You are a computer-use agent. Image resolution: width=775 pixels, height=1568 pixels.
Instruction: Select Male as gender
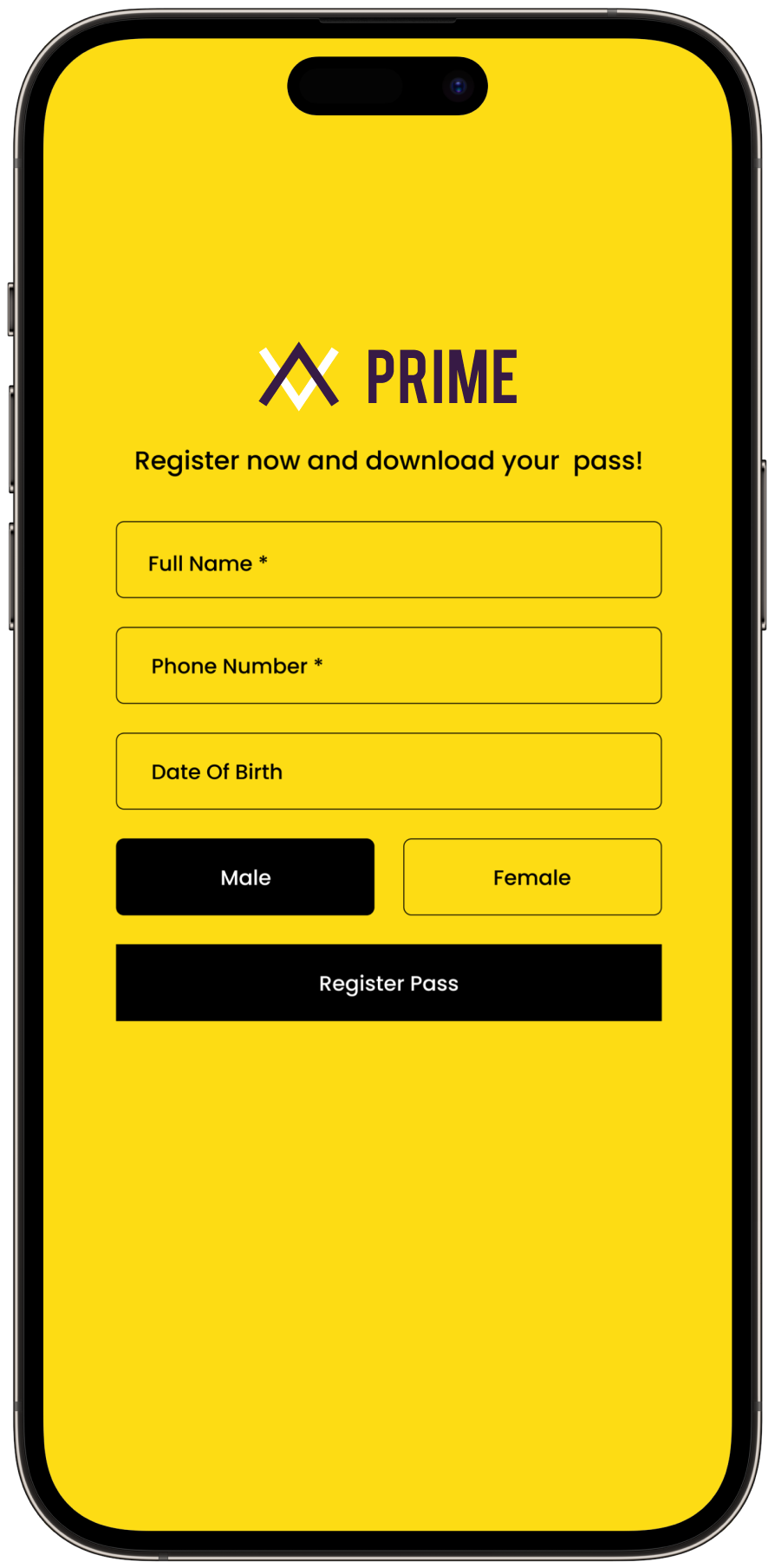point(245,877)
